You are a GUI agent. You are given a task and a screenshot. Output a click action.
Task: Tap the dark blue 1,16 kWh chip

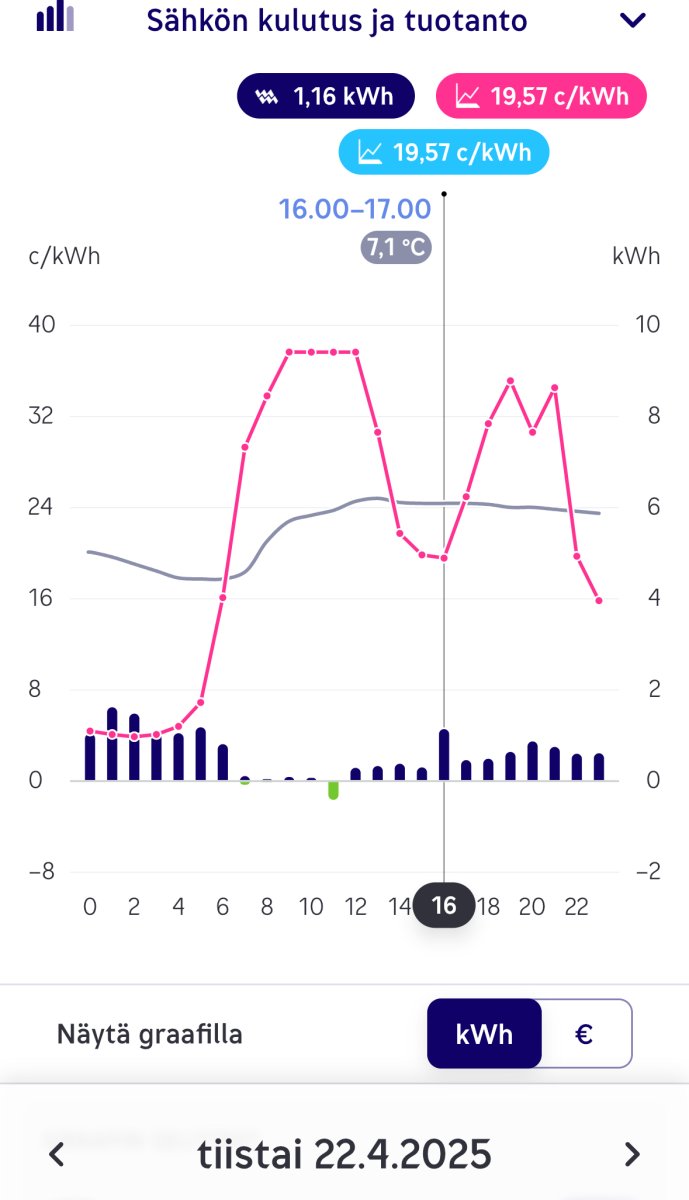coord(325,97)
